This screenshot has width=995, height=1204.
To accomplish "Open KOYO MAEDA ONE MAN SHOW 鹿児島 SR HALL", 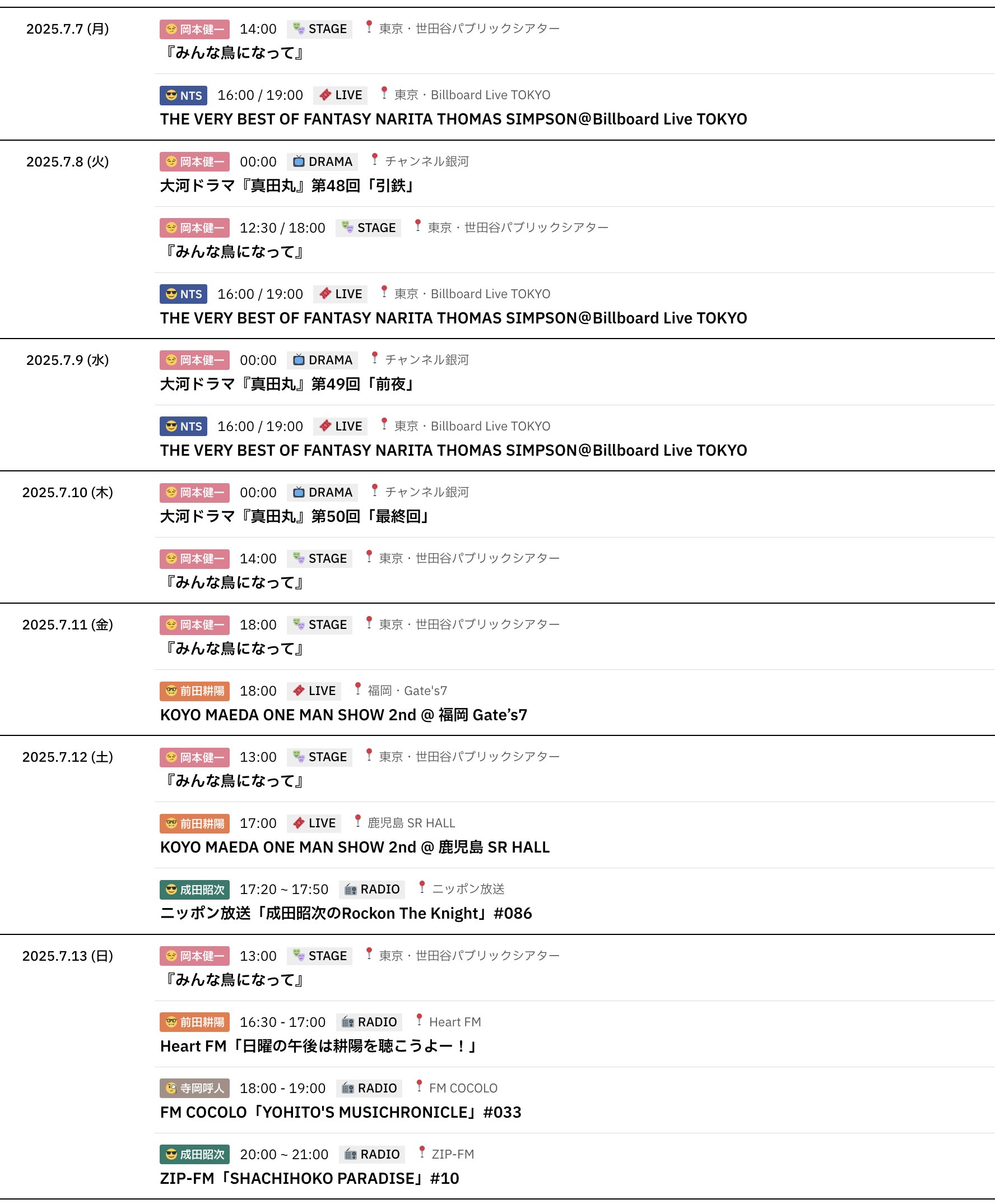I will tap(354, 848).
